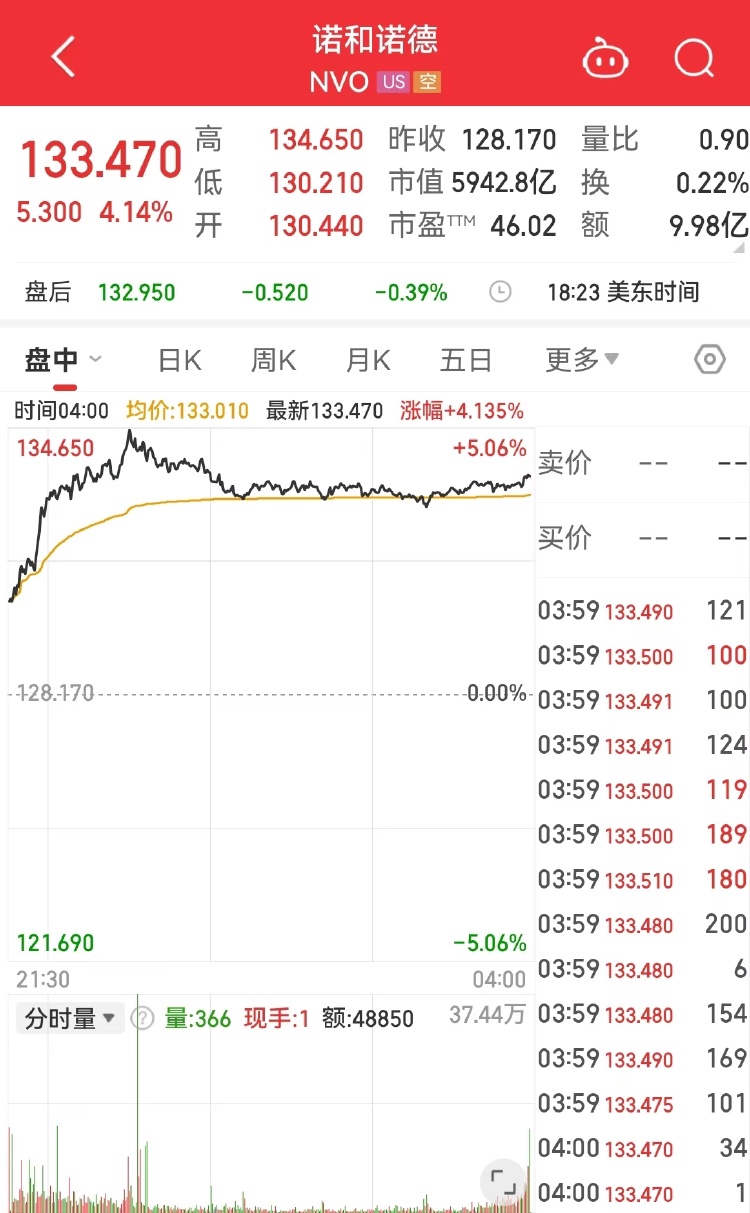Open search via the magnifier icon
This screenshot has height=1213, width=750.
pos(694,57)
